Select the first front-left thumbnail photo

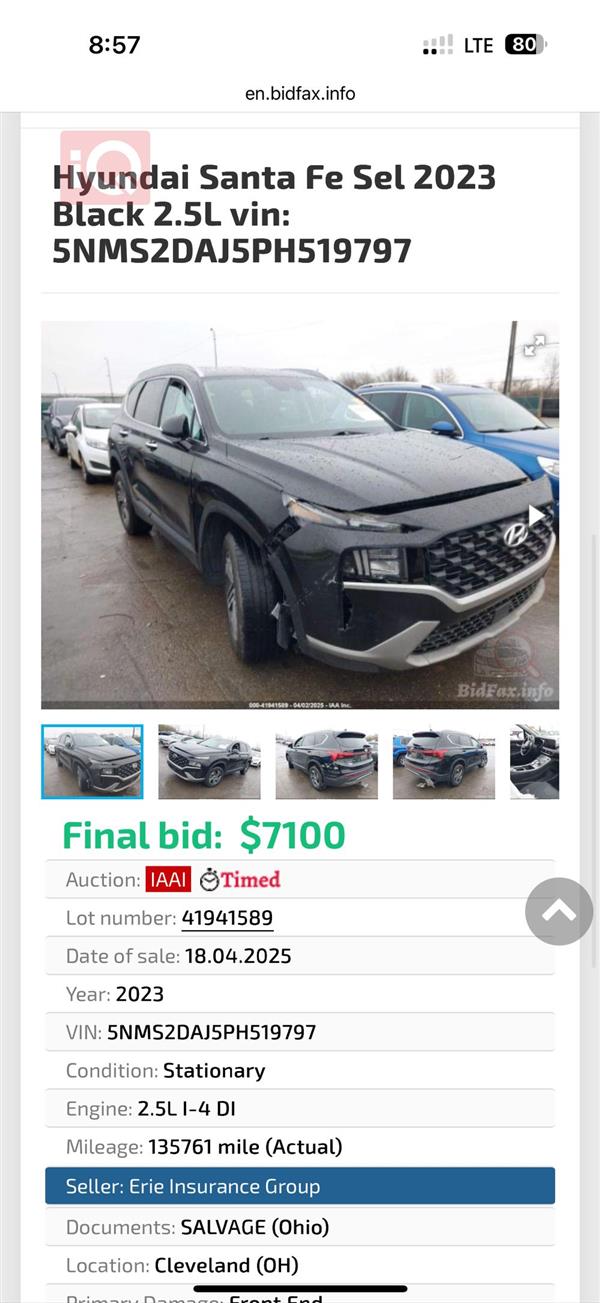coord(92,762)
